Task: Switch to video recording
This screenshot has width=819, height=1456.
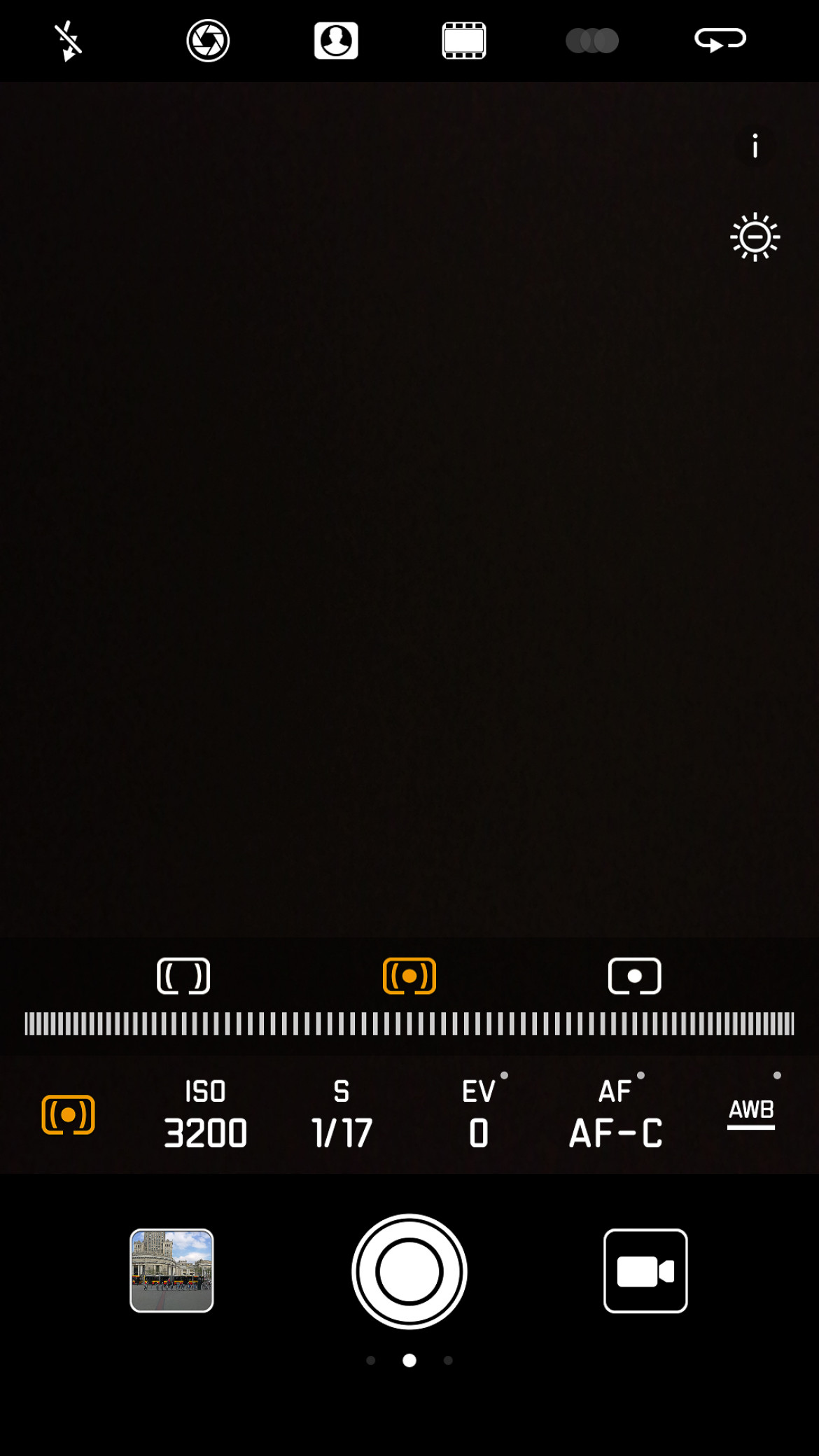Action: (x=645, y=1270)
